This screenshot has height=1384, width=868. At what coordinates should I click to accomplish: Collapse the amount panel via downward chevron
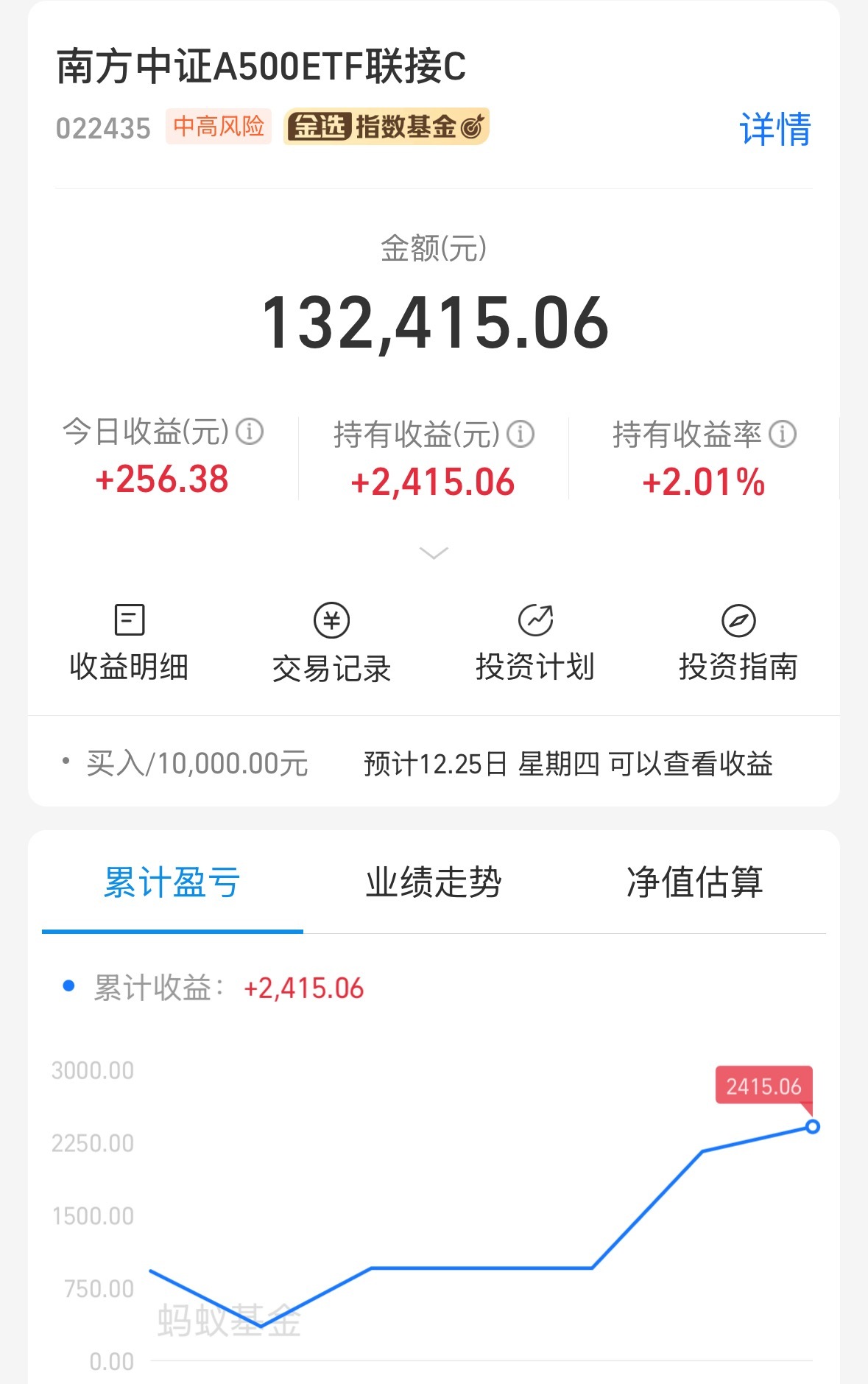433,551
